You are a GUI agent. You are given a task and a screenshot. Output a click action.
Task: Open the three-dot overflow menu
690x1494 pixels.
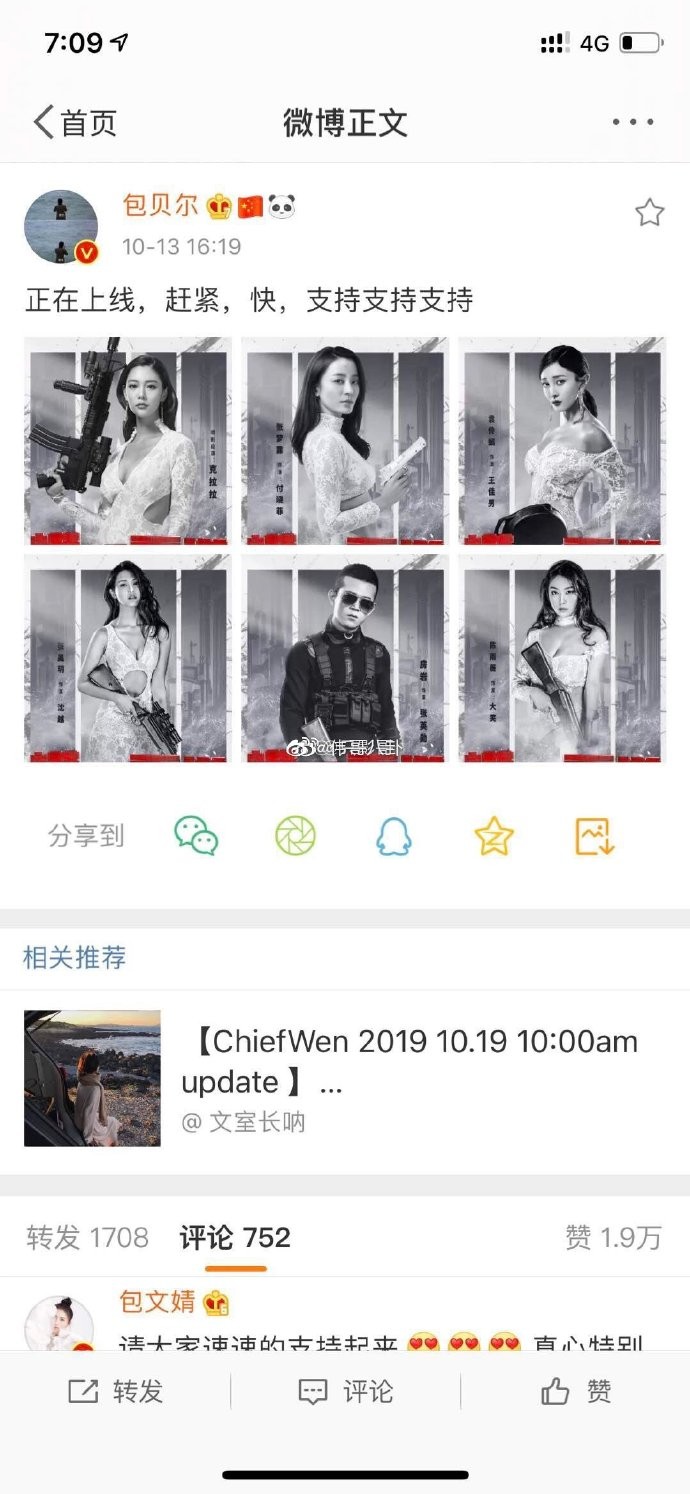(x=633, y=123)
